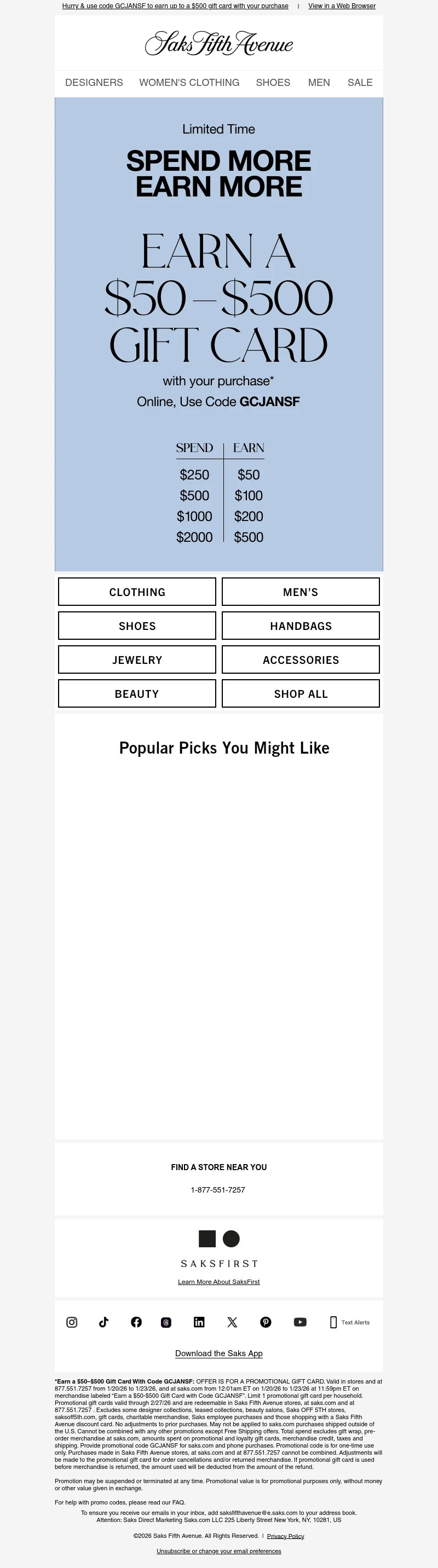The height and width of the screenshot is (1568, 438).
Task: Open View in a Web Browser link
Action: 341,6
